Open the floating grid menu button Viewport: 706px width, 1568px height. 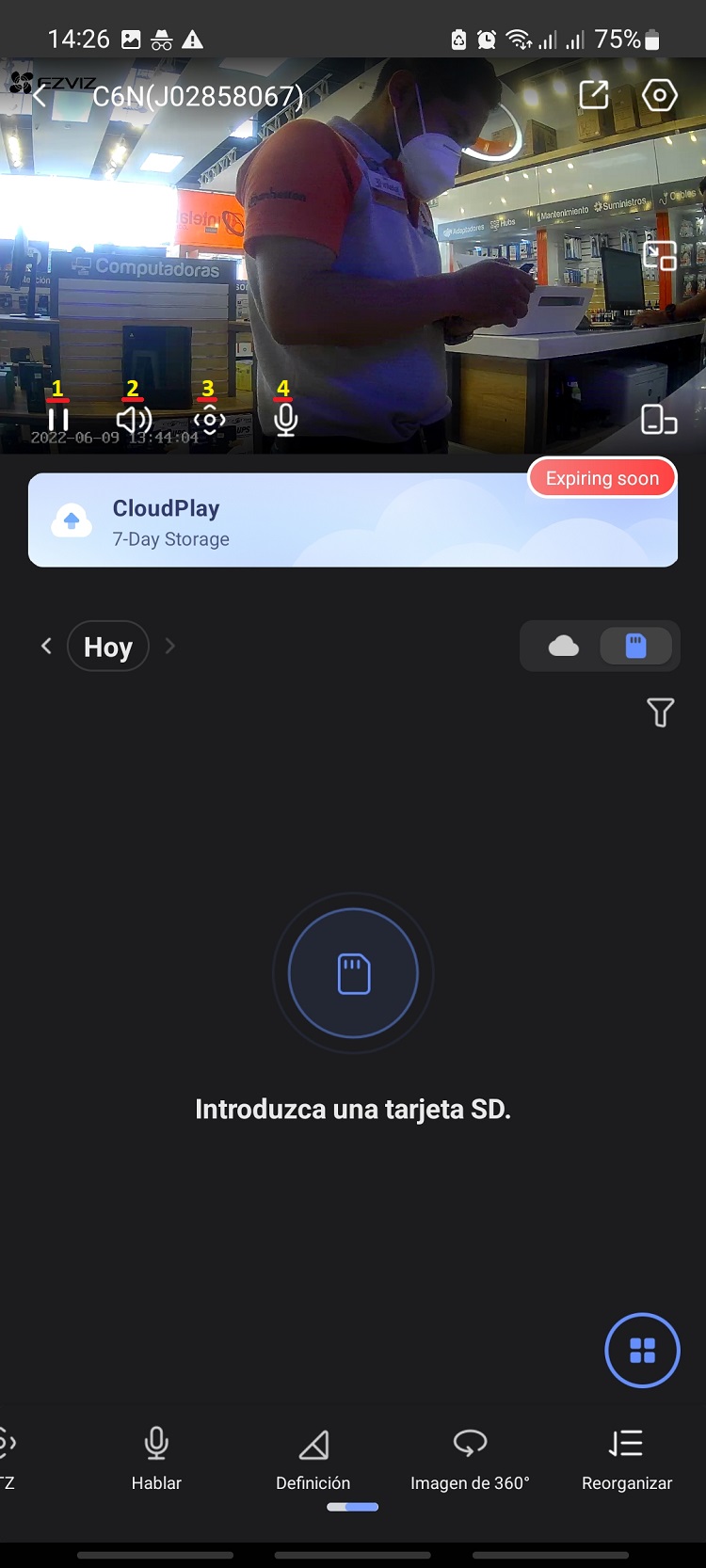pyautogui.click(x=642, y=1351)
